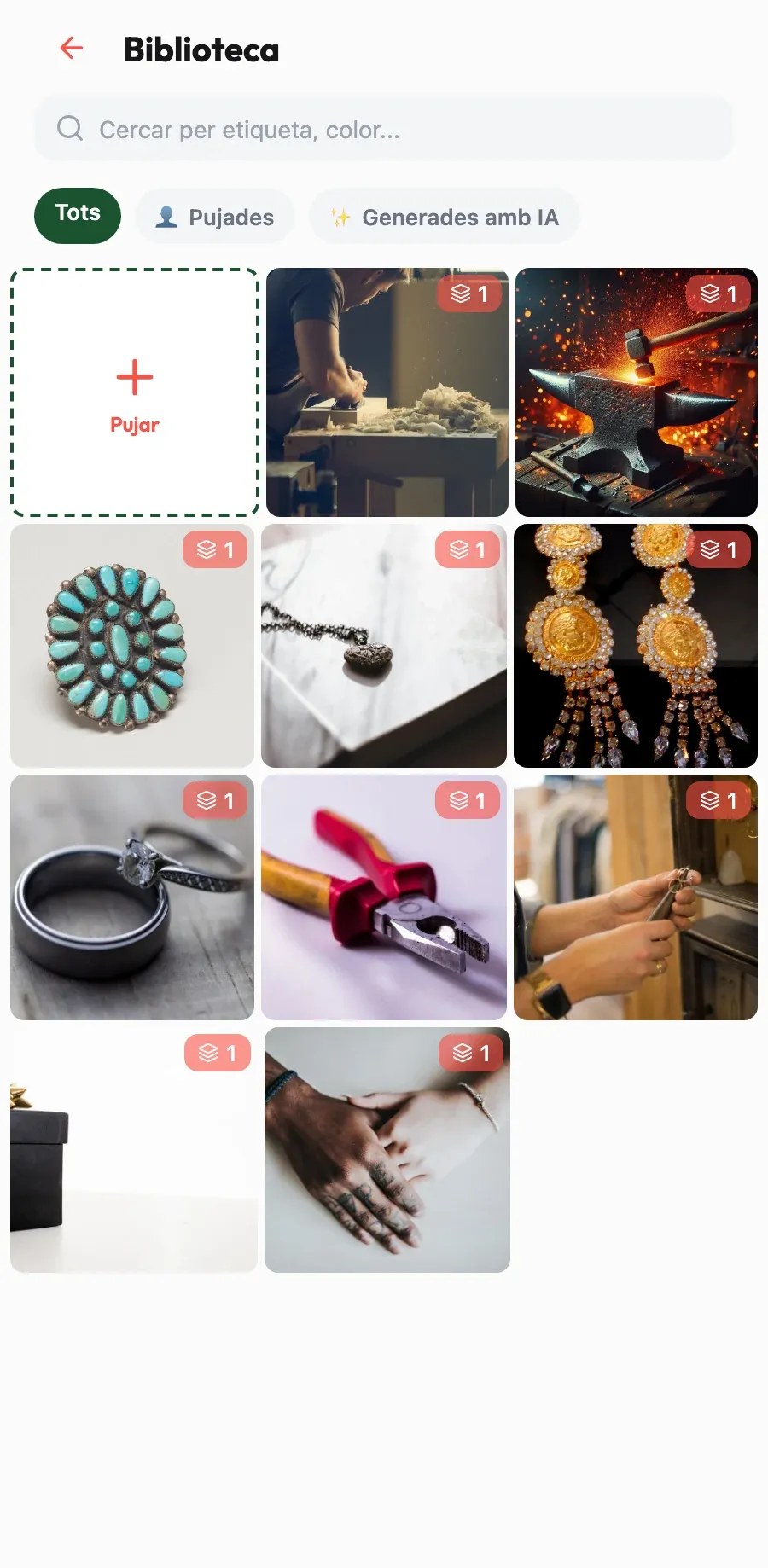Tap Pujar to upload a new image

tap(135, 392)
